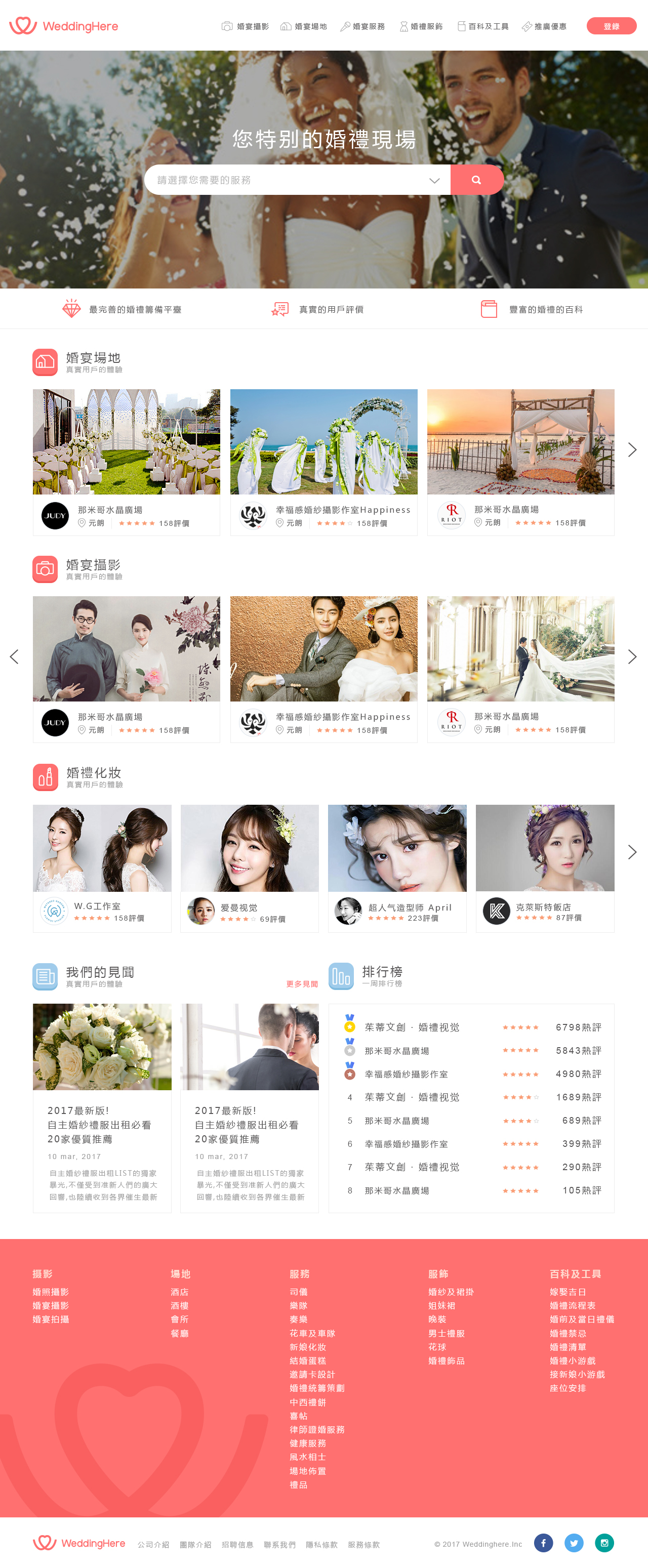Open the W.G工作室 makeup card
The width and height of the screenshot is (648, 1568).
tap(102, 868)
